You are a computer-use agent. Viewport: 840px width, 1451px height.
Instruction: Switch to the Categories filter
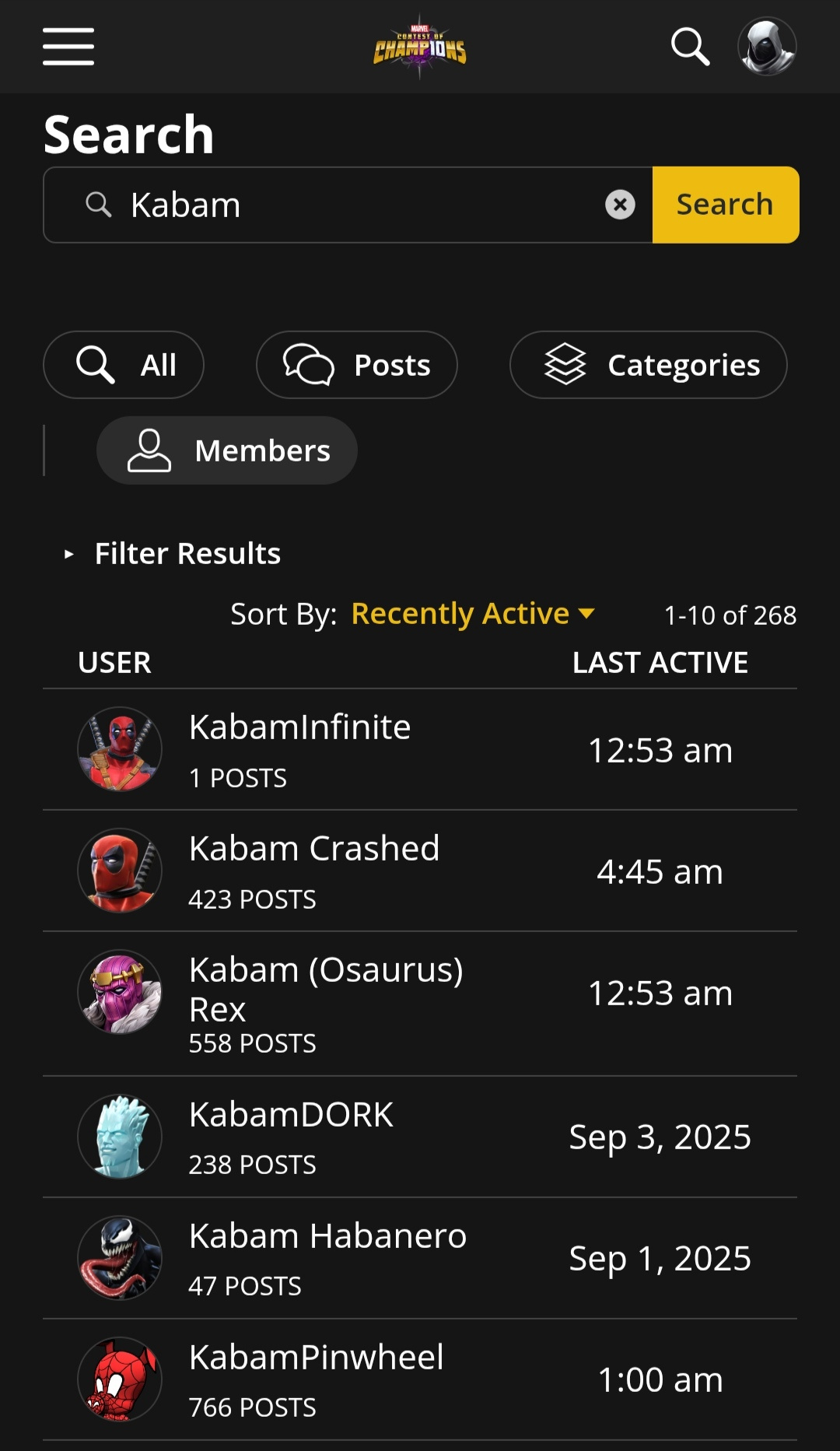pyautogui.click(x=649, y=365)
